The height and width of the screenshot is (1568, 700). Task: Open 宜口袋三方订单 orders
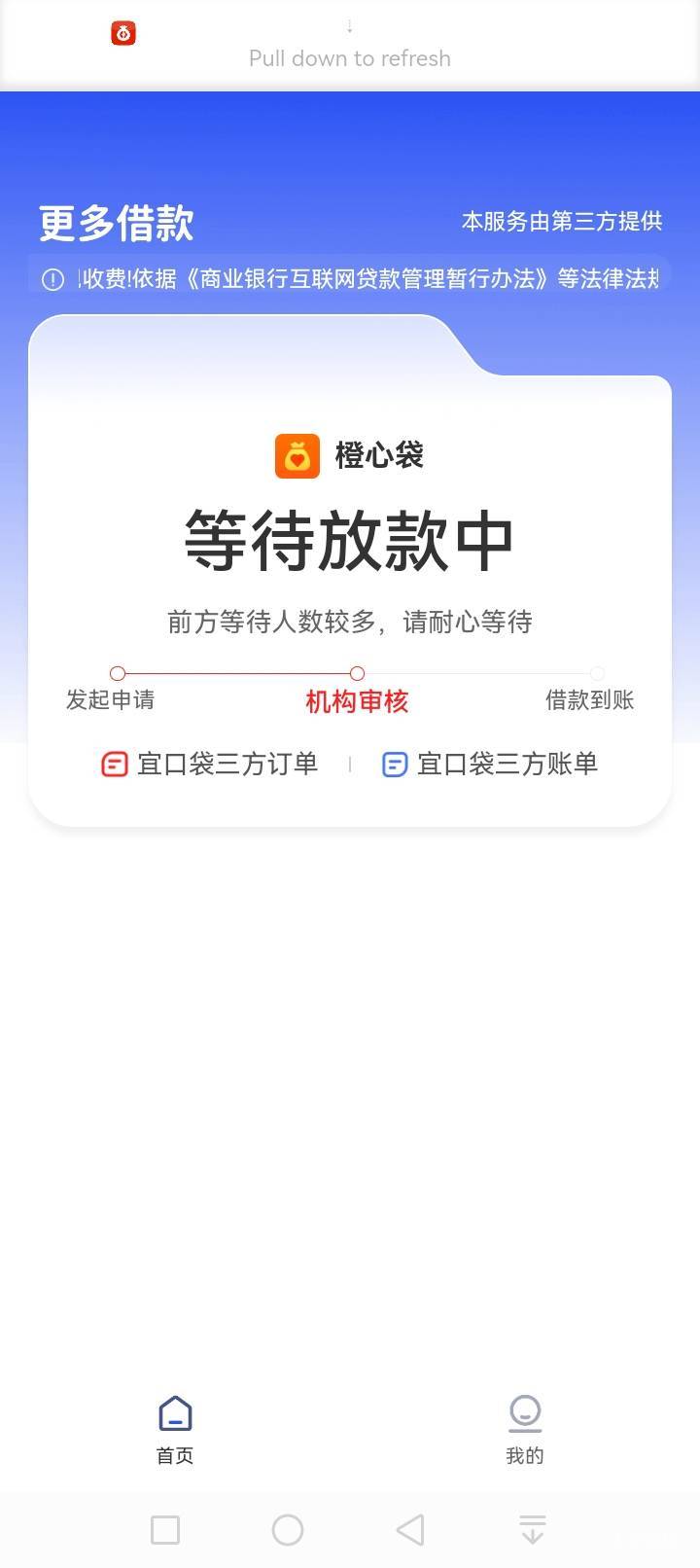(x=210, y=765)
